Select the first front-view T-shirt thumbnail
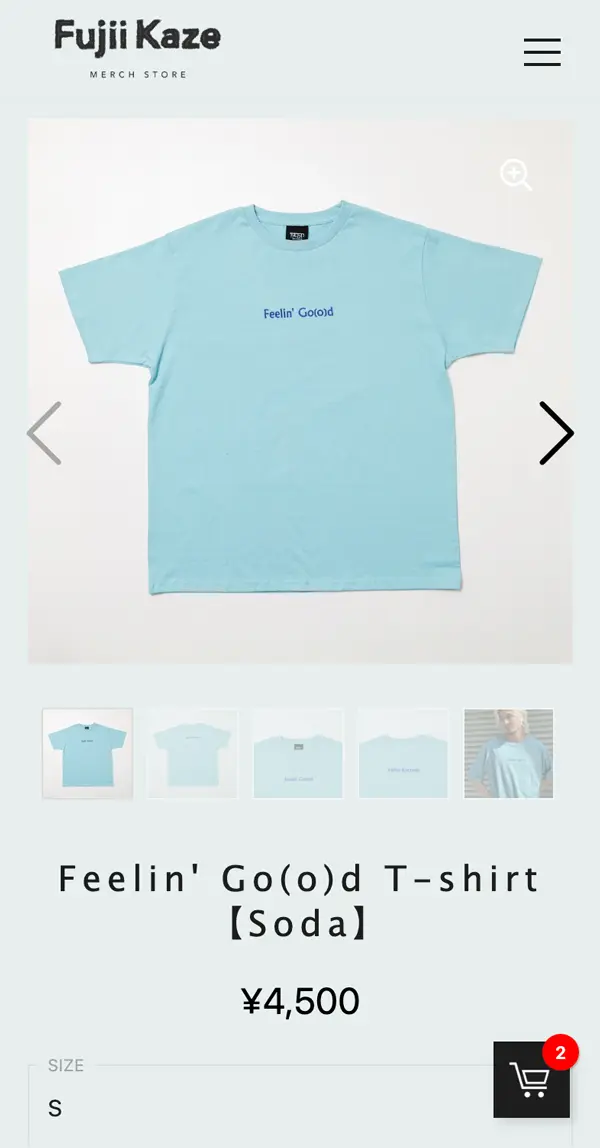 88,753
